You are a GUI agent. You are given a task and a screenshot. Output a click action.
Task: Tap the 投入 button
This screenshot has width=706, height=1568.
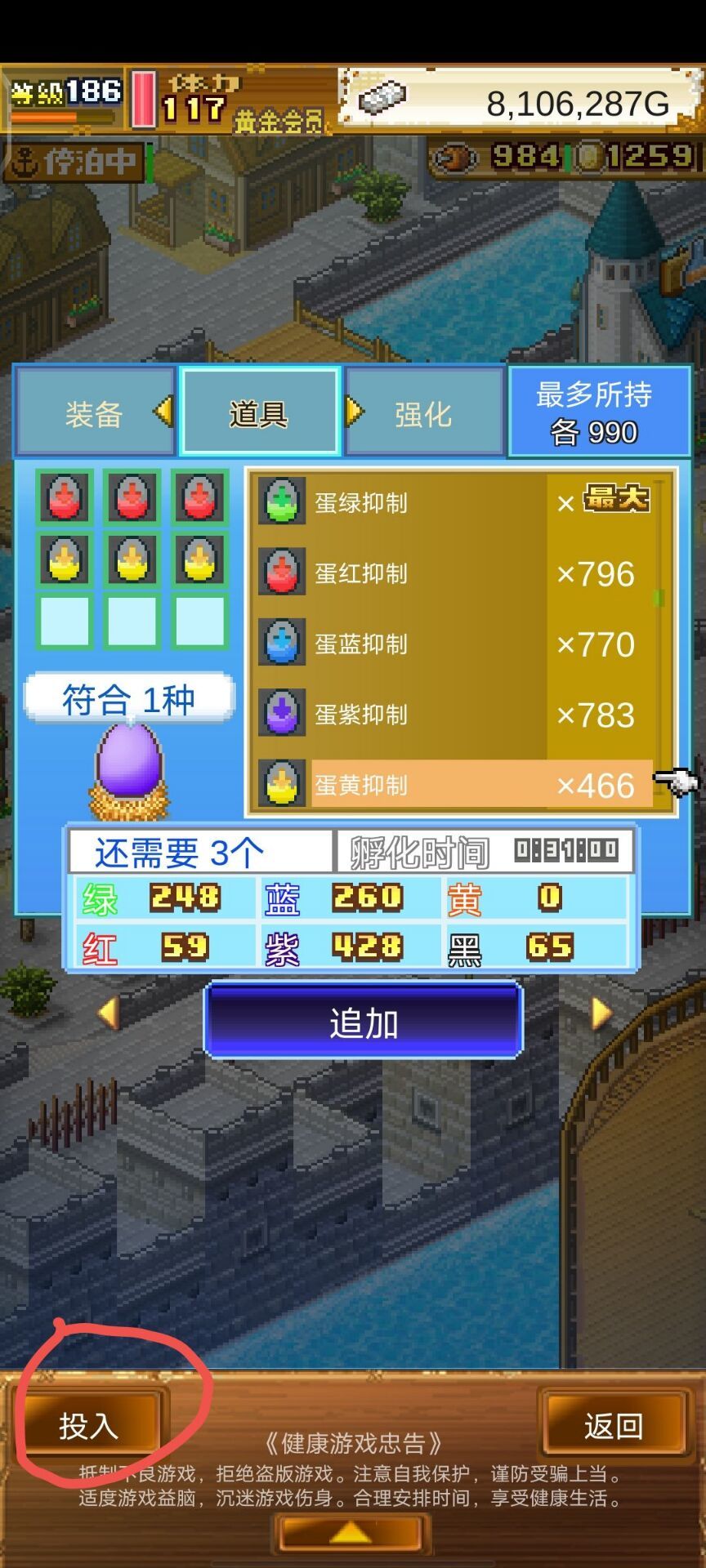tap(89, 1426)
